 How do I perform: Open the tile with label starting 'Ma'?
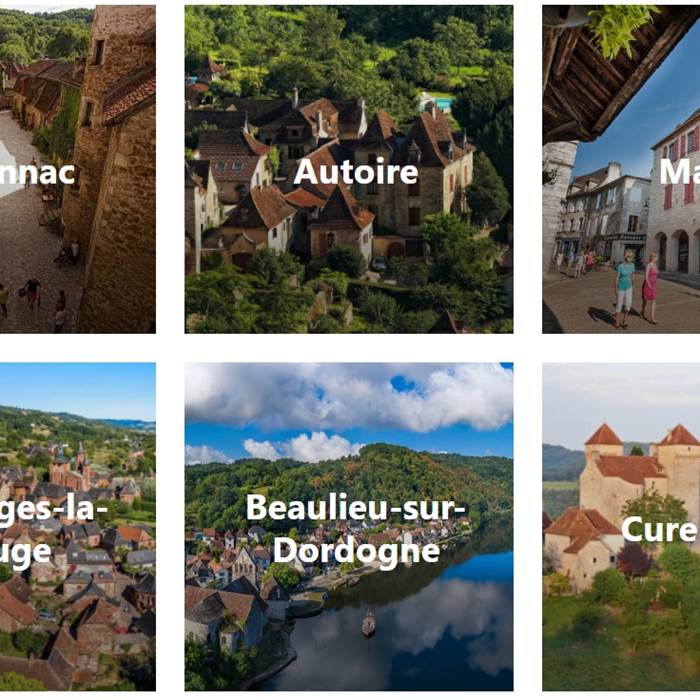[x=622, y=170]
